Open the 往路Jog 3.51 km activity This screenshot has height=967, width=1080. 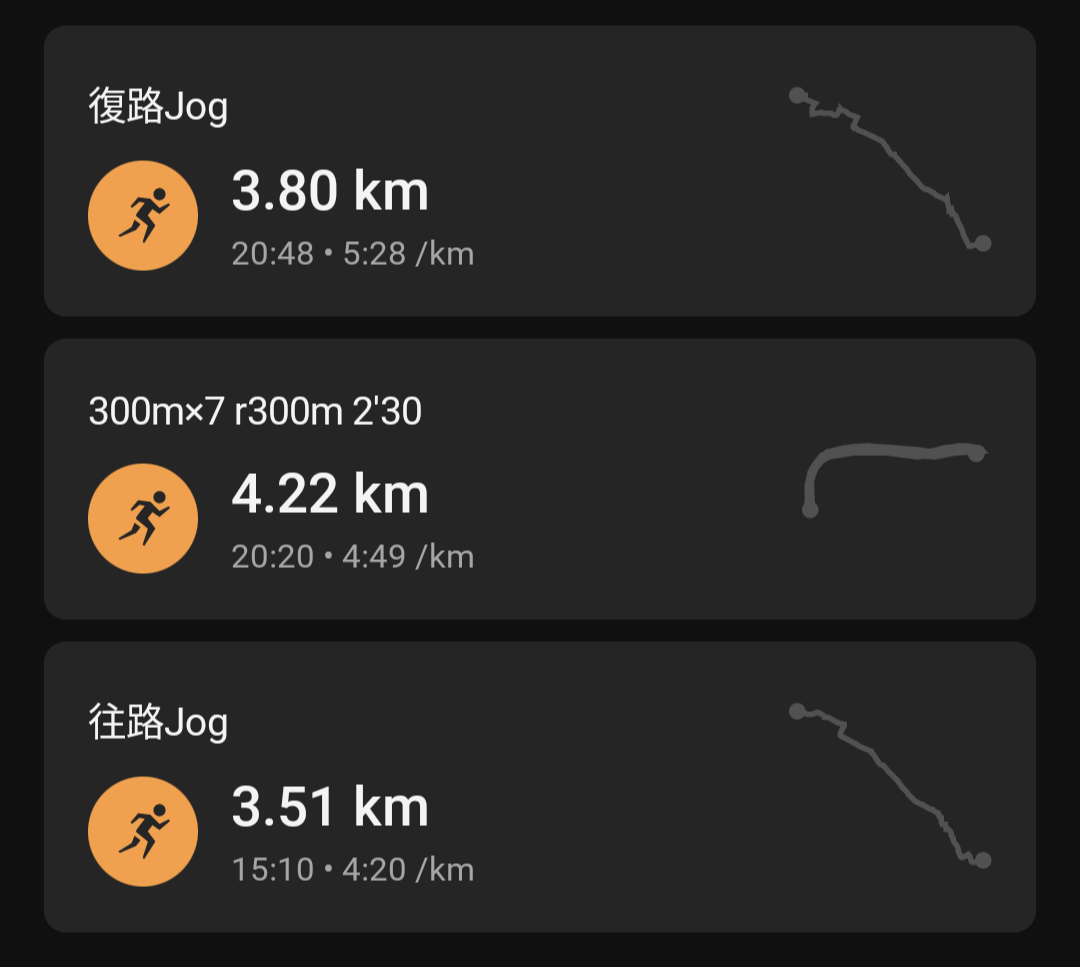click(540, 787)
